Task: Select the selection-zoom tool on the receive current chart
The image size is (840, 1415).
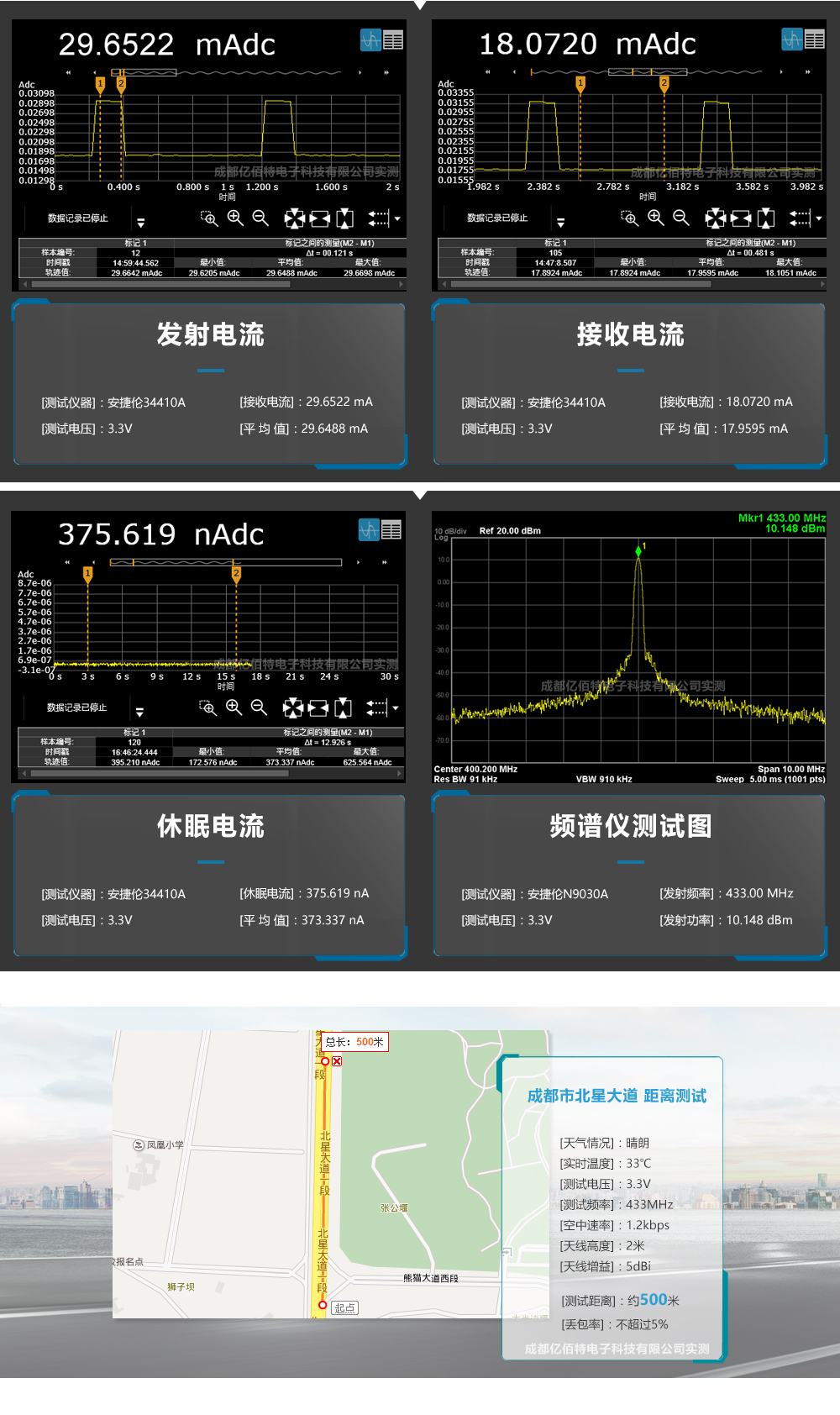Action: [628, 217]
